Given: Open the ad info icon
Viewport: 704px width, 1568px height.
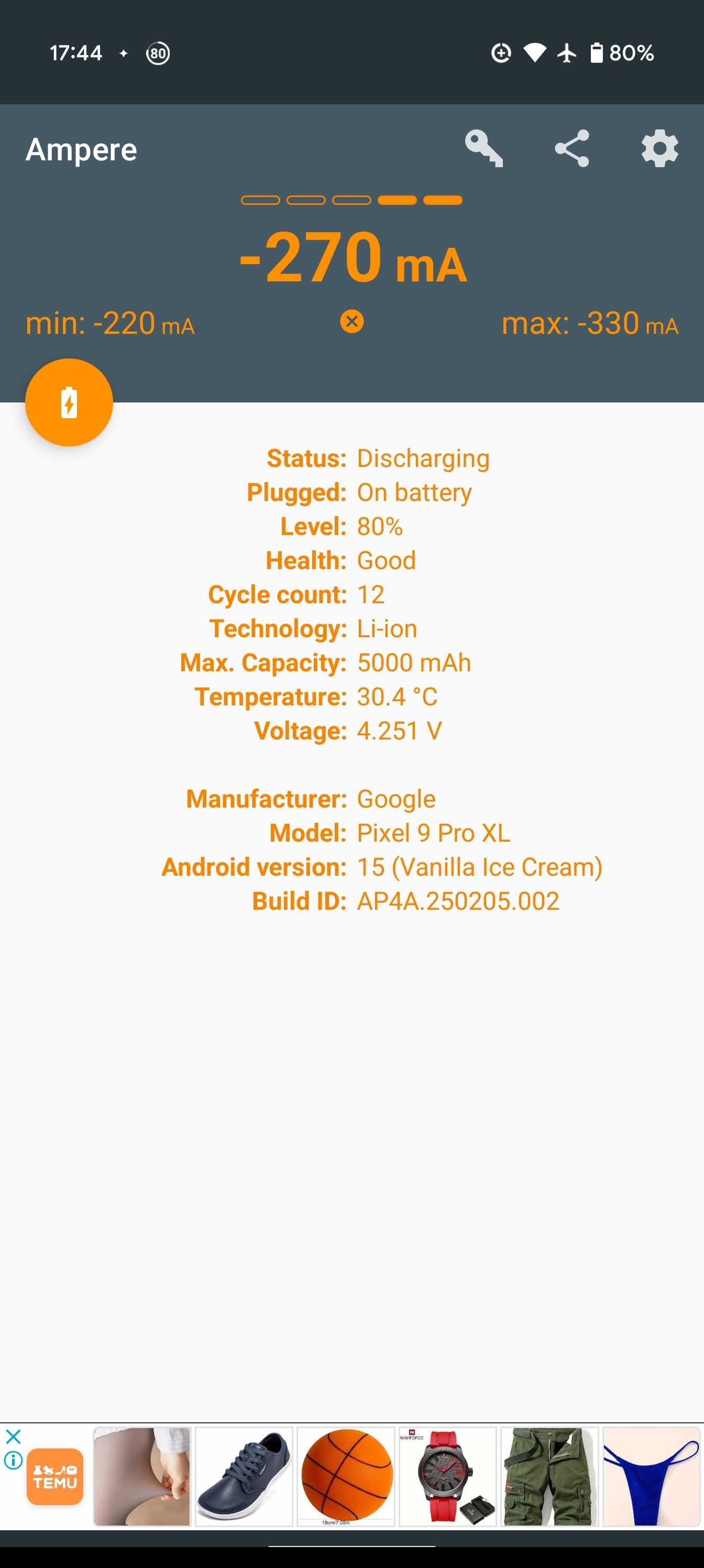Looking at the screenshot, I should click(x=14, y=1460).
